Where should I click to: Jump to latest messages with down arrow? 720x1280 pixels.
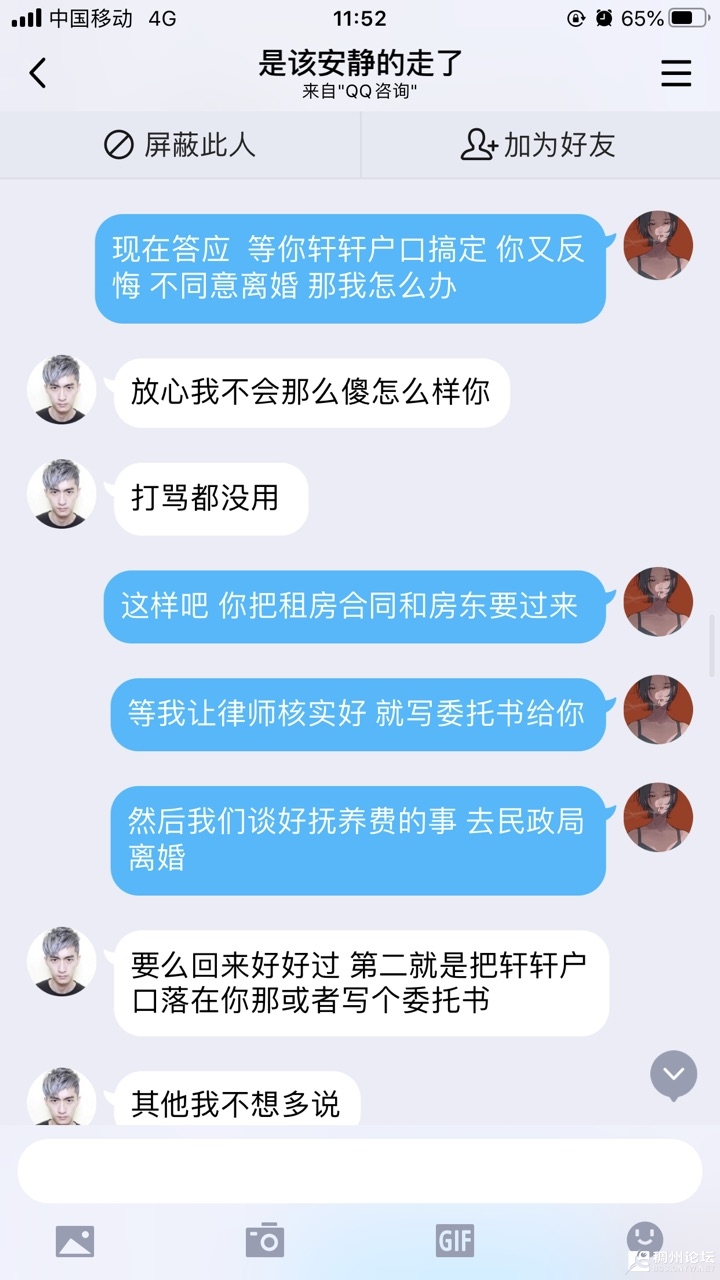[673, 1075]
